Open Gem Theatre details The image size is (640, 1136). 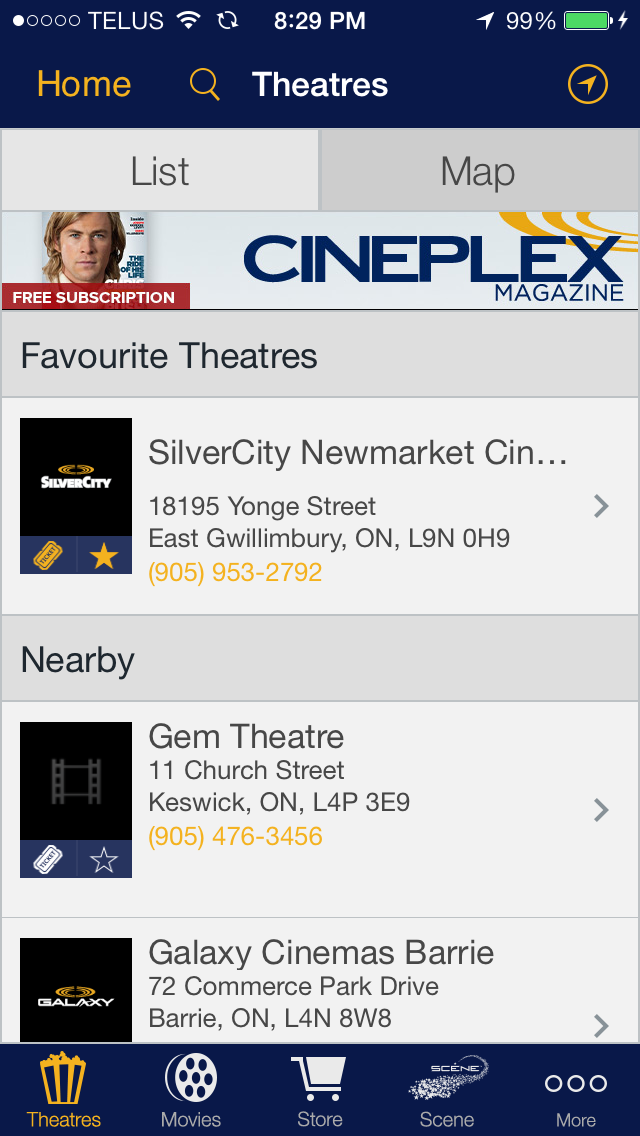320,809
